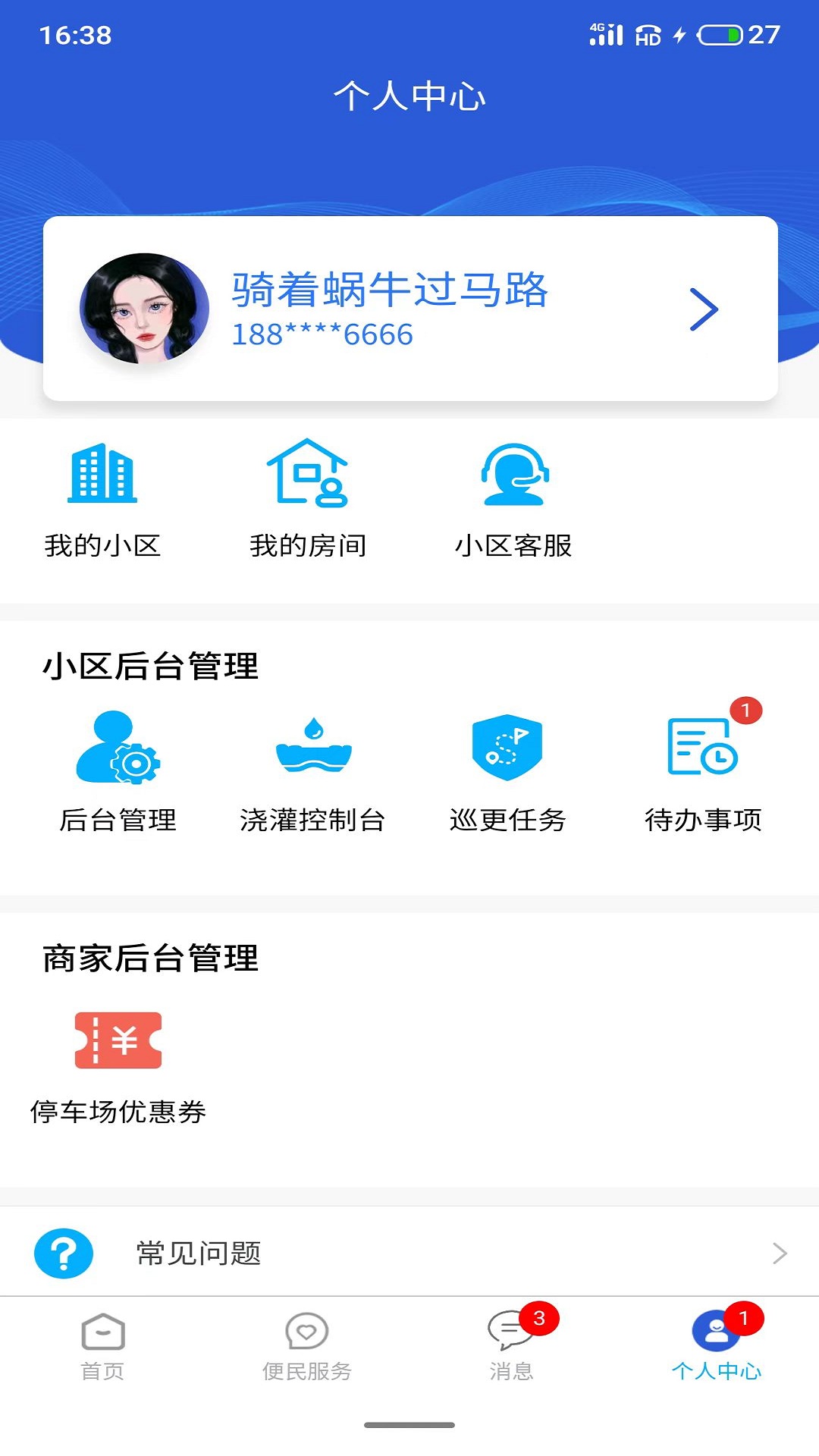Check 待办事项

(x=703, y=770)
